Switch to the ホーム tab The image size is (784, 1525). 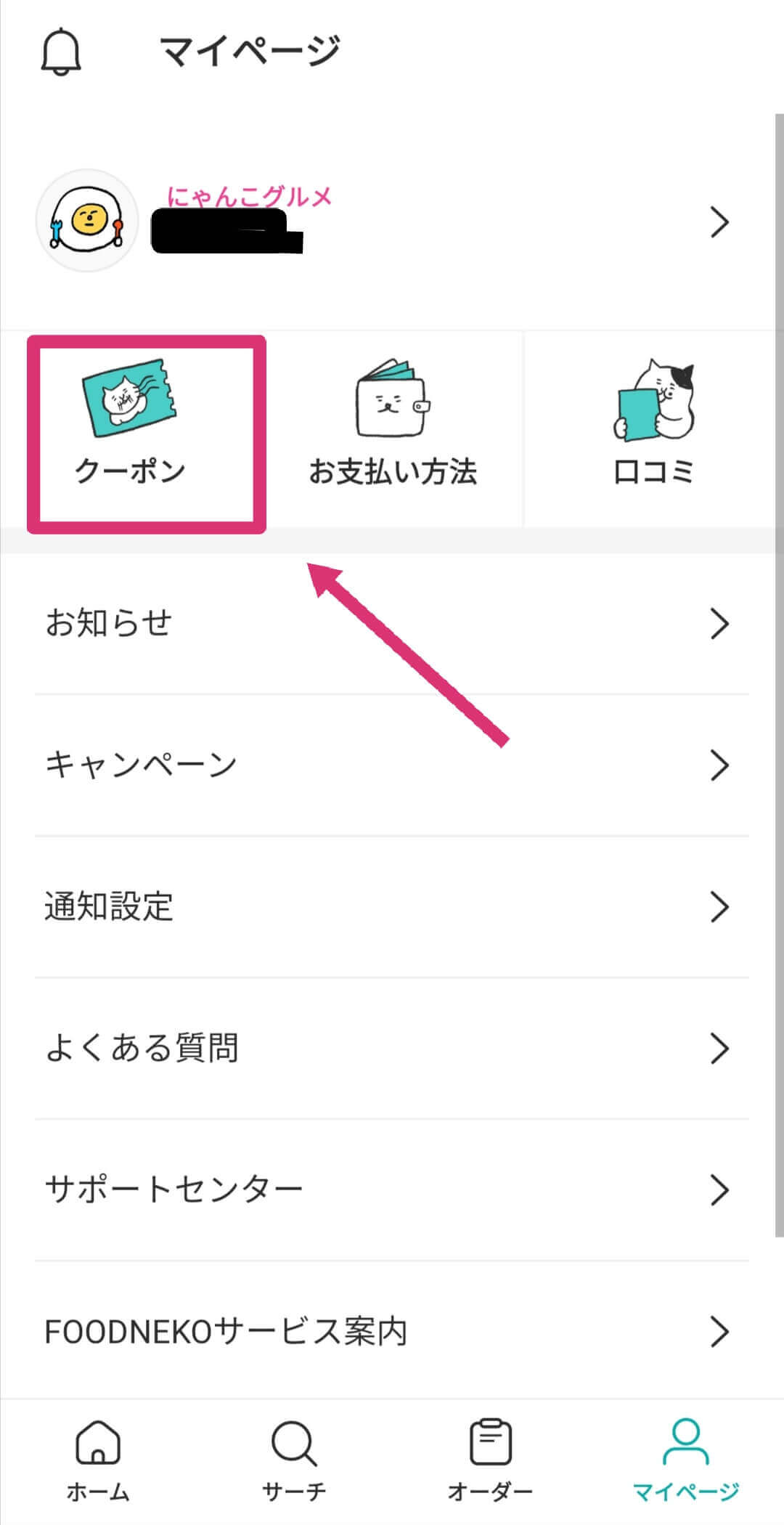(98, 1460)
